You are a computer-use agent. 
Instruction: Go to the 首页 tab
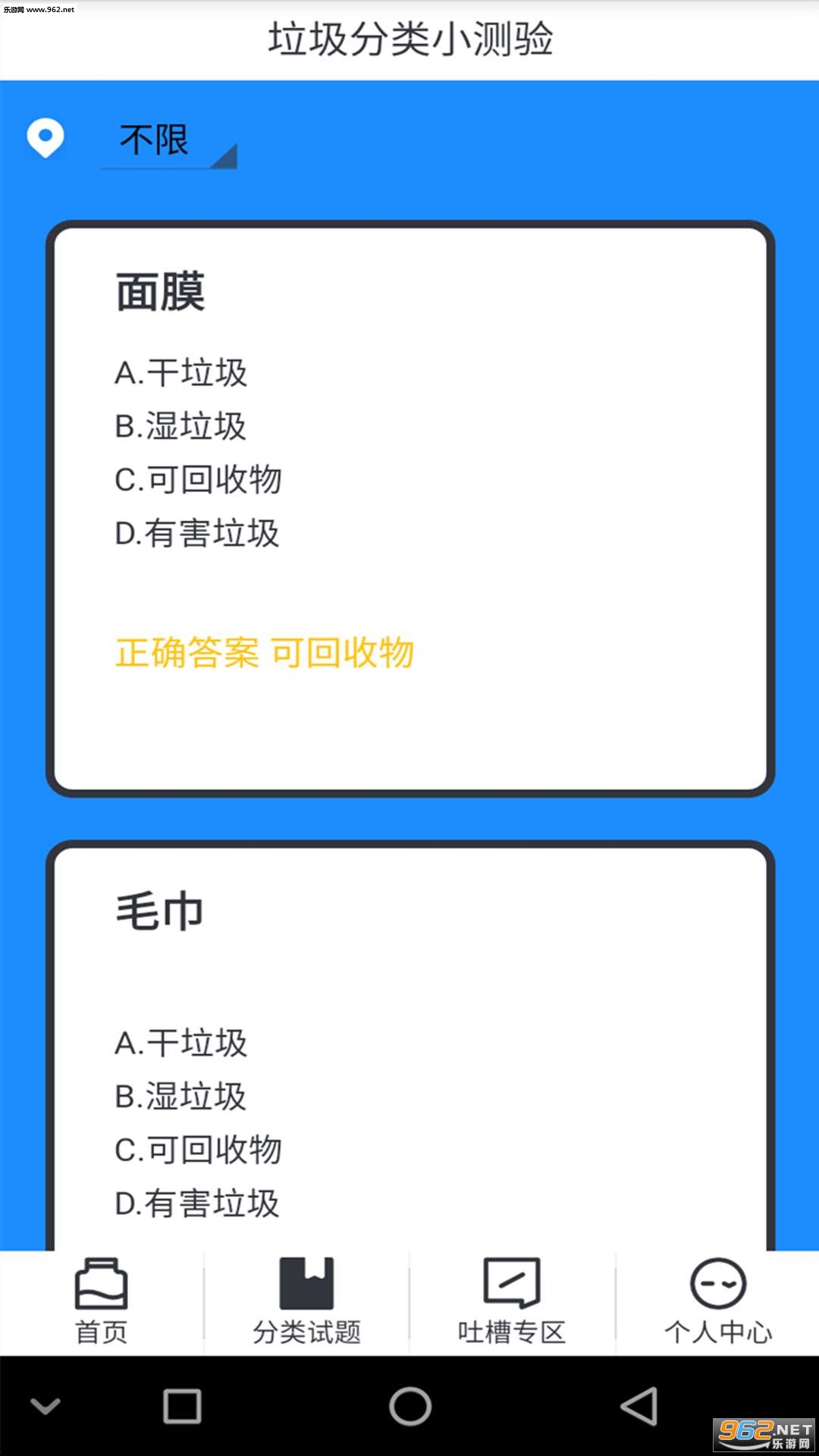(x=102, y=1302)
